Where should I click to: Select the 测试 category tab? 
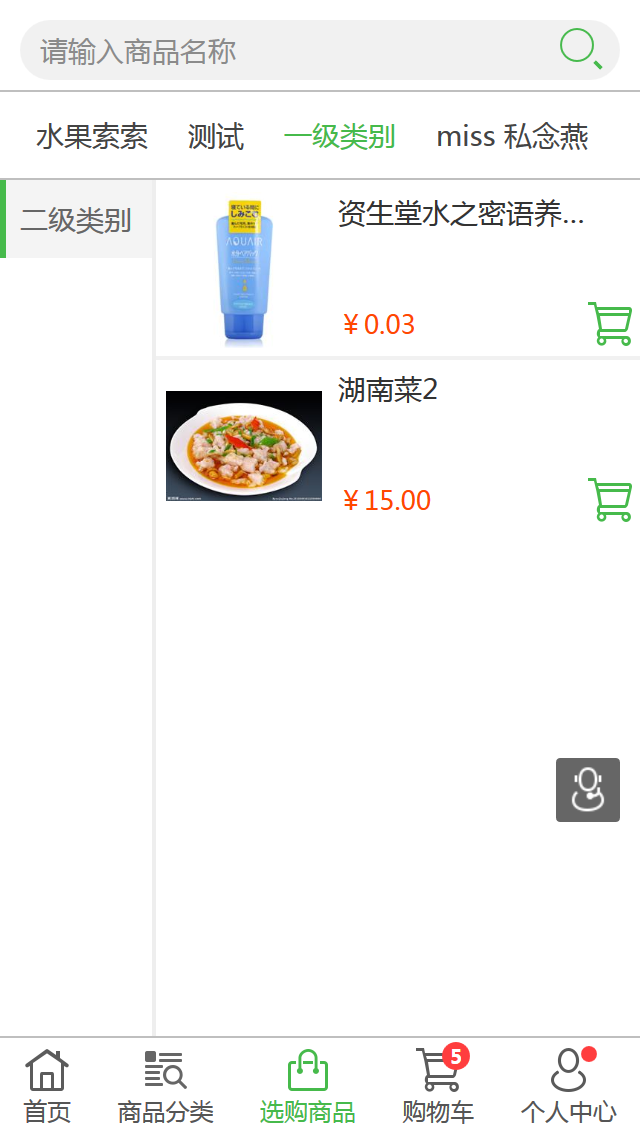(216, 136)
